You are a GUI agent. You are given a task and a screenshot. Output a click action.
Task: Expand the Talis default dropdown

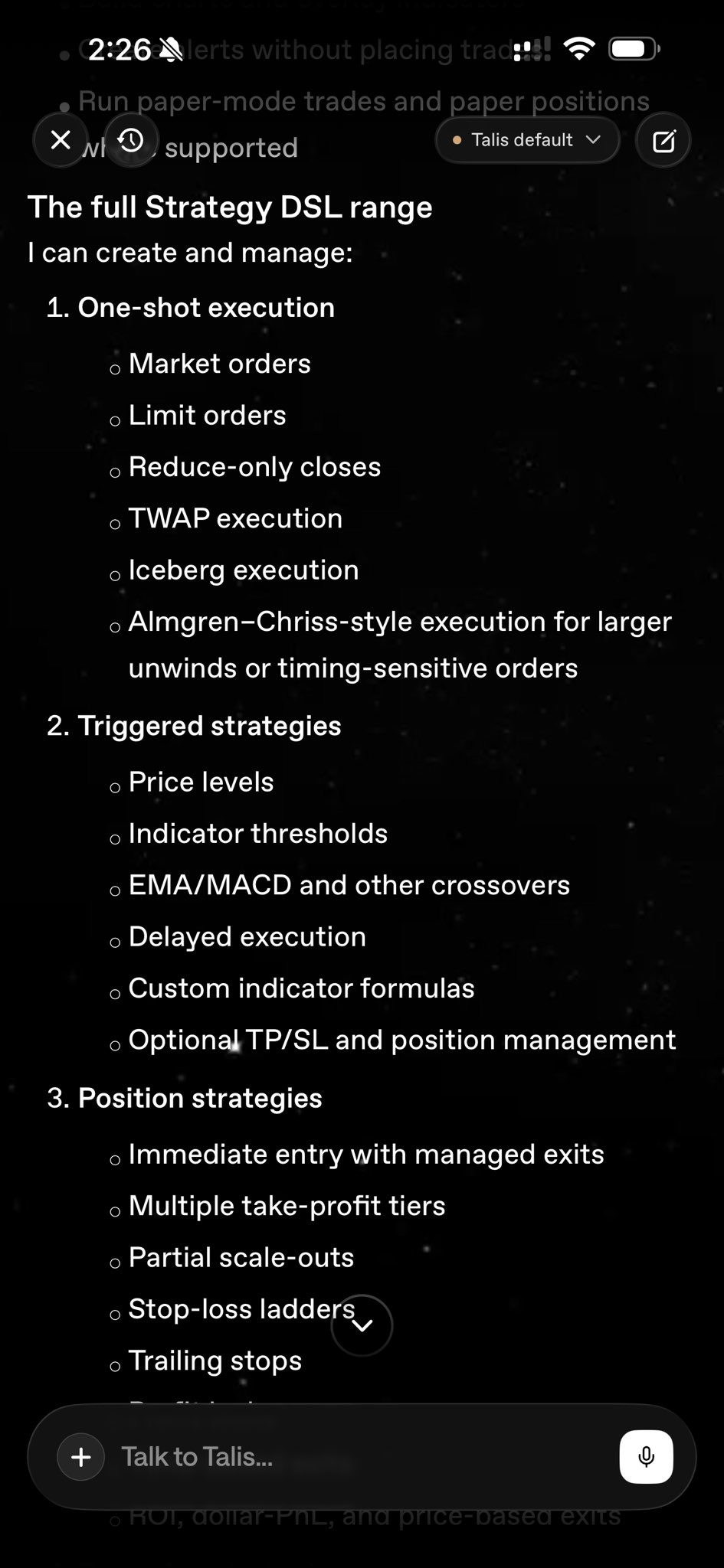(527, 140)
